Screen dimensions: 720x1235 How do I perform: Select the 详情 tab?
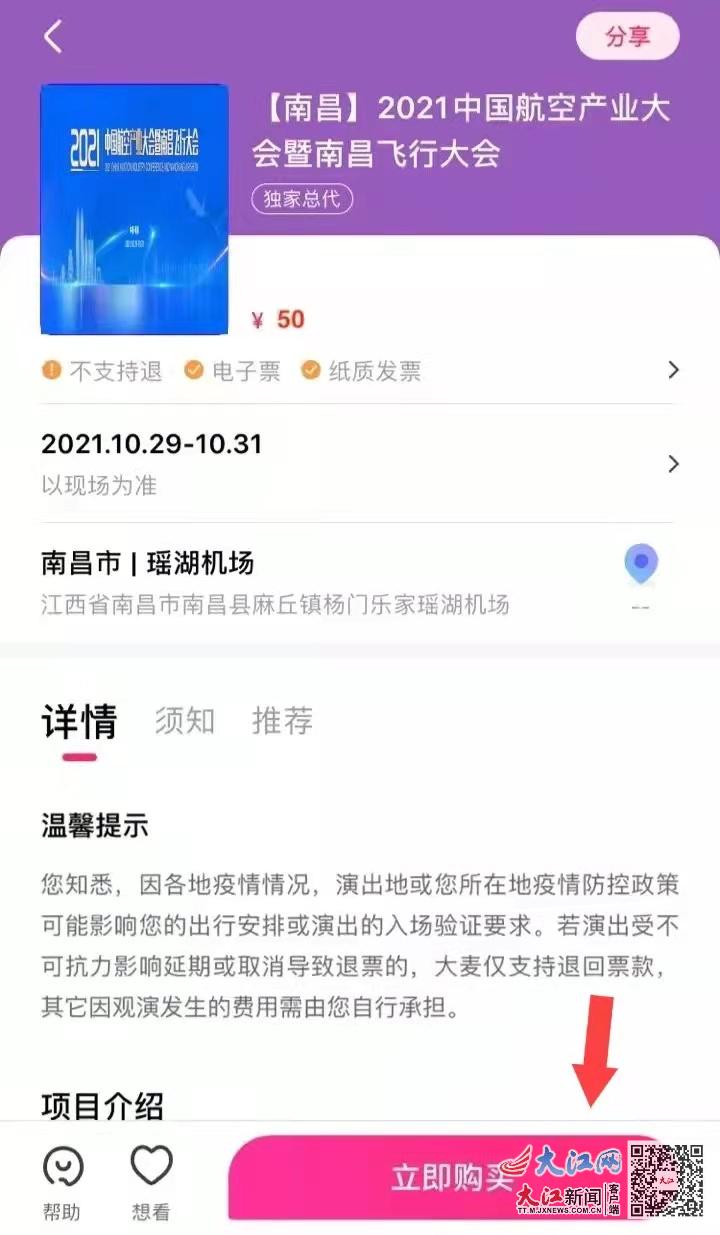point(79,722)
